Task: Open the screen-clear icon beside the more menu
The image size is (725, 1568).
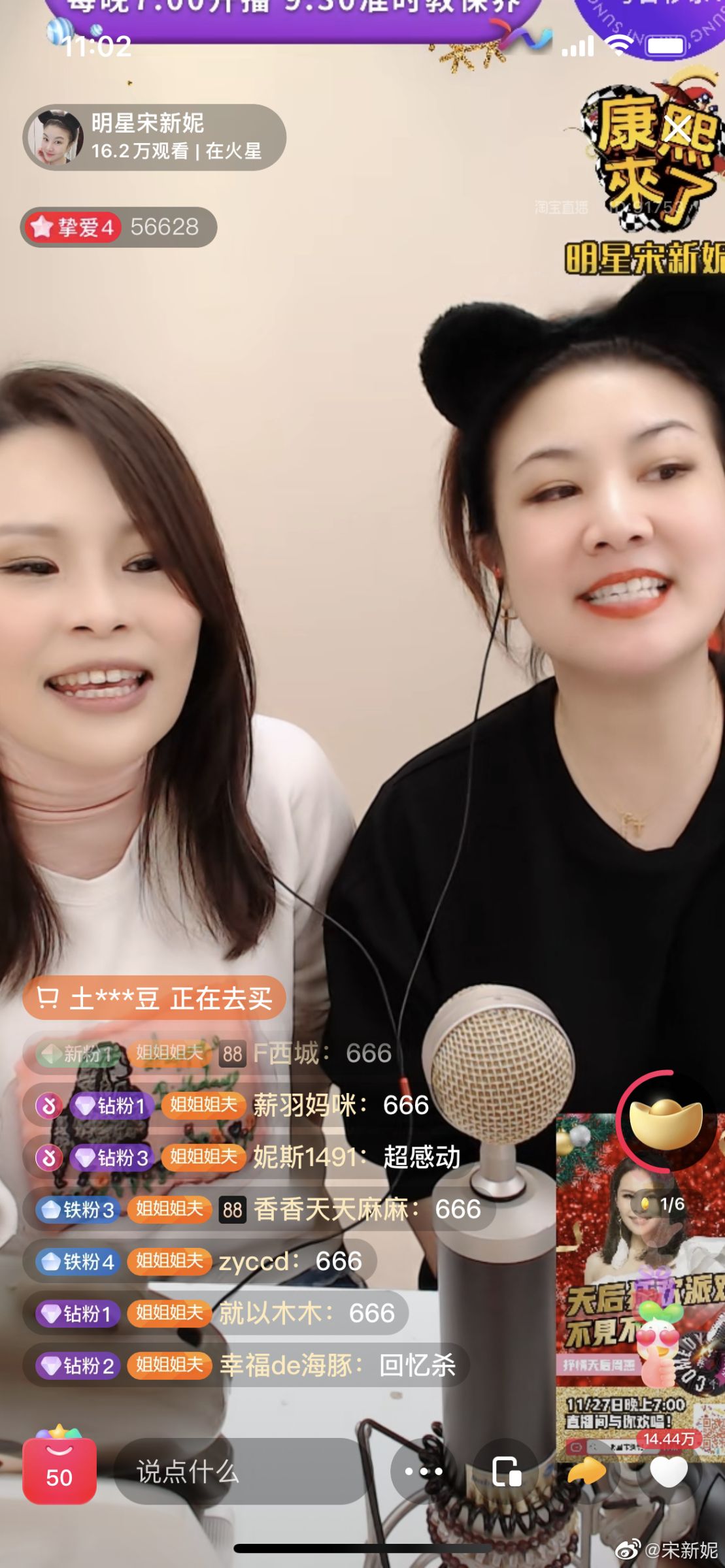Action: click(507, 1473)
